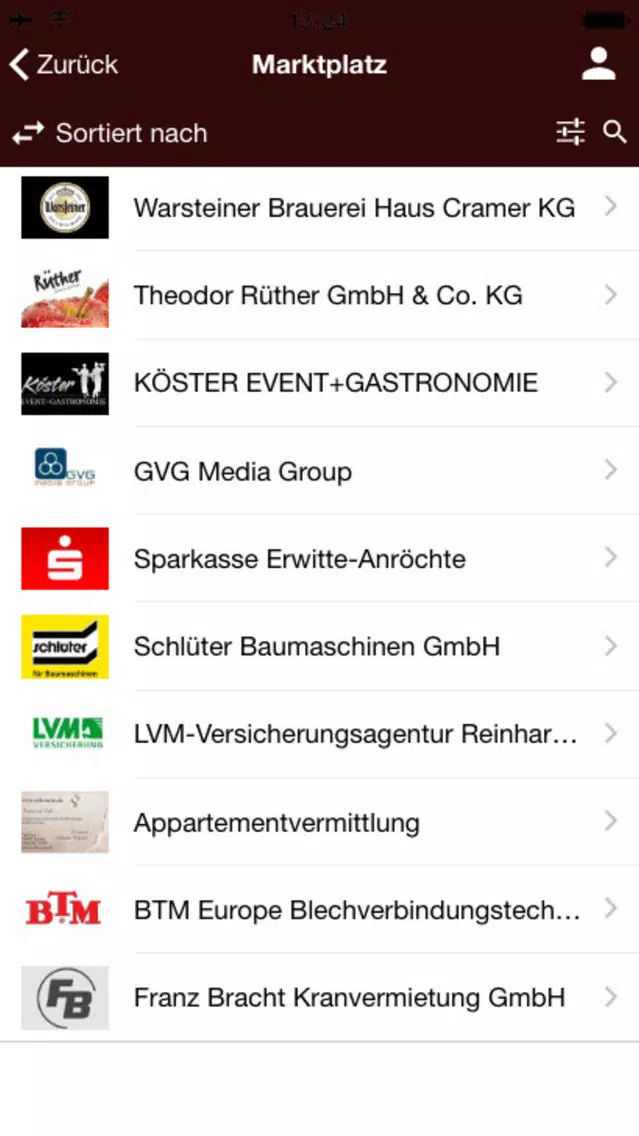Open the Appartementvermittlung listing

[x=320, y=822]
